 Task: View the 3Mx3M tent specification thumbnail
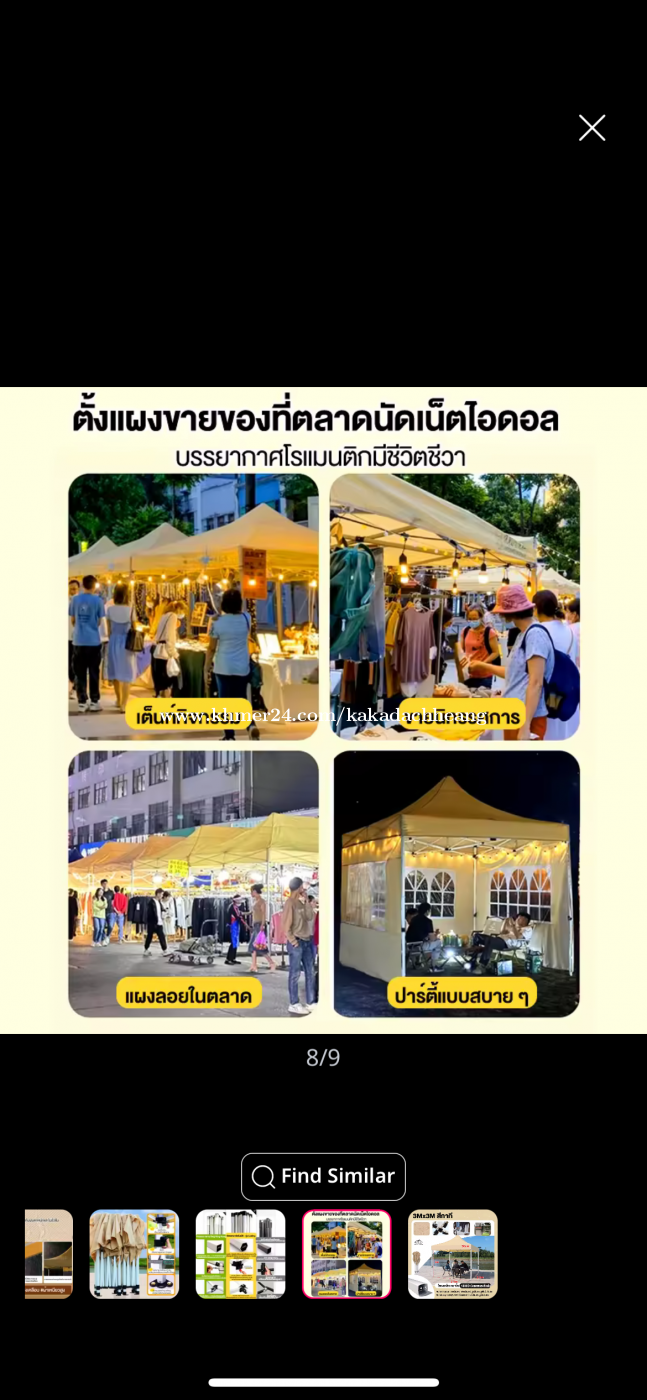point(453,1254)
